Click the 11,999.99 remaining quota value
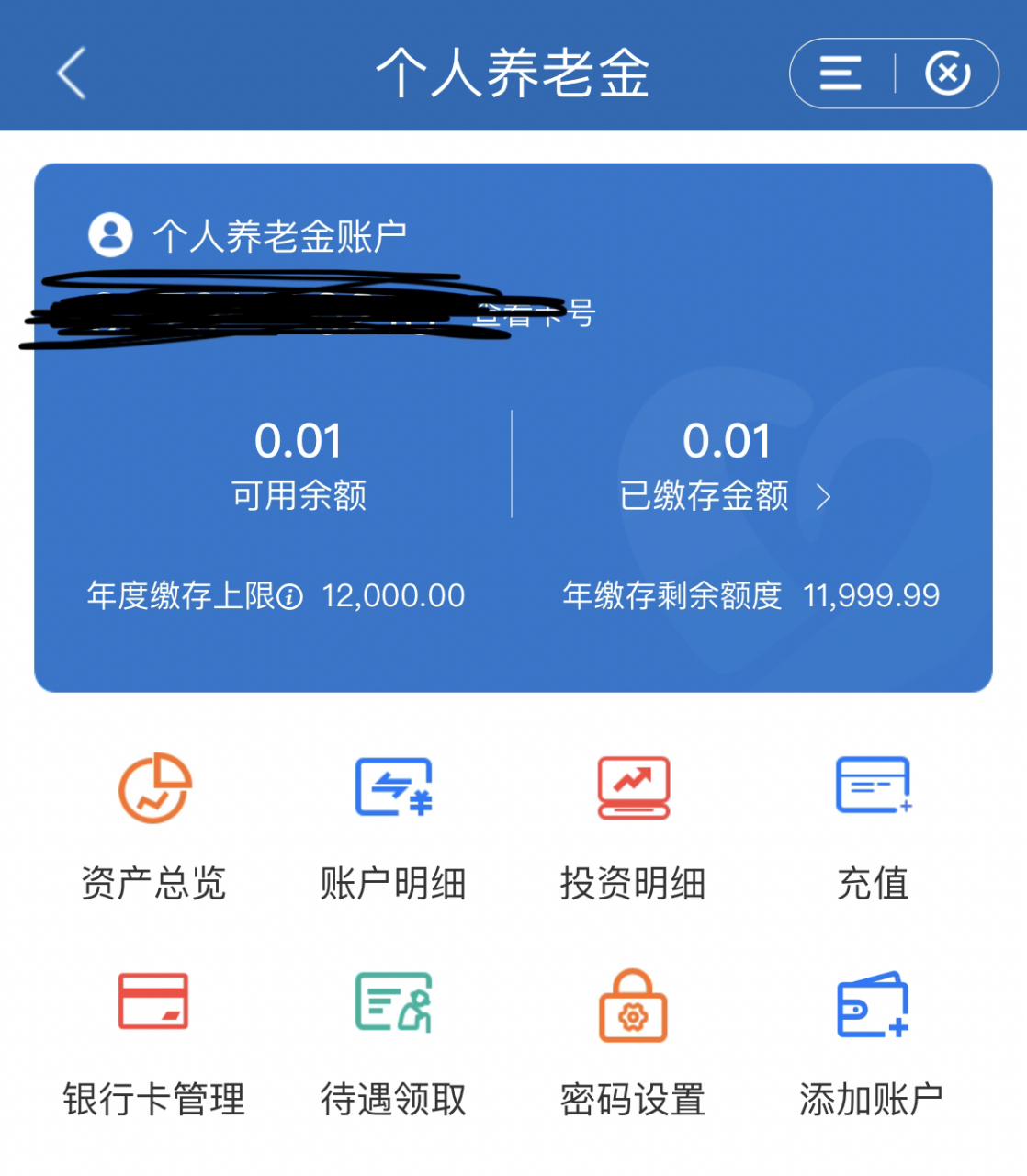1027x1176 pixels. 871,595
